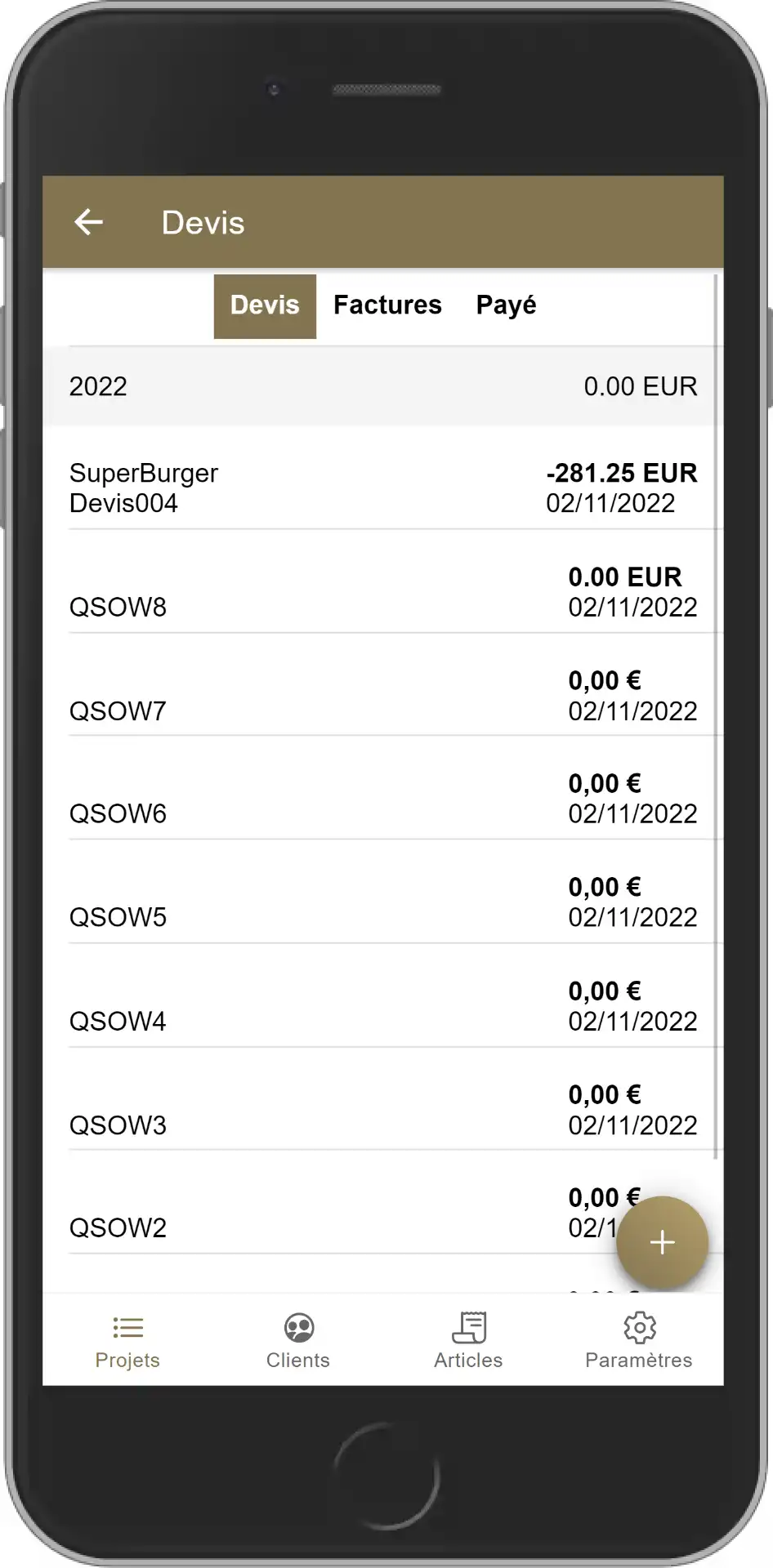Image resolution: width=773 pixels, height=1568 pixels.
Task: Switch to the Factures tab
Action: click(x=387, y=305)
